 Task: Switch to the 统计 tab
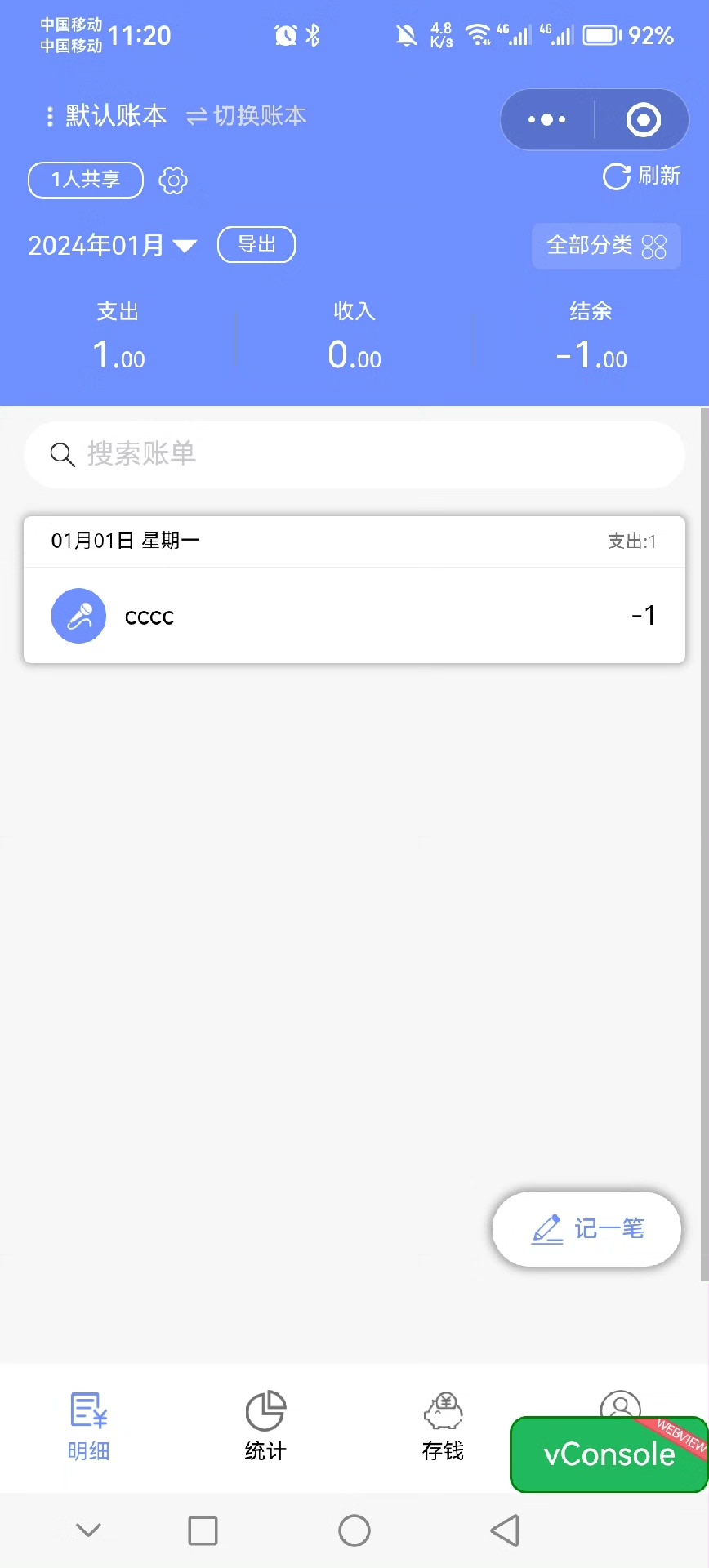(x=265, y=1426)
